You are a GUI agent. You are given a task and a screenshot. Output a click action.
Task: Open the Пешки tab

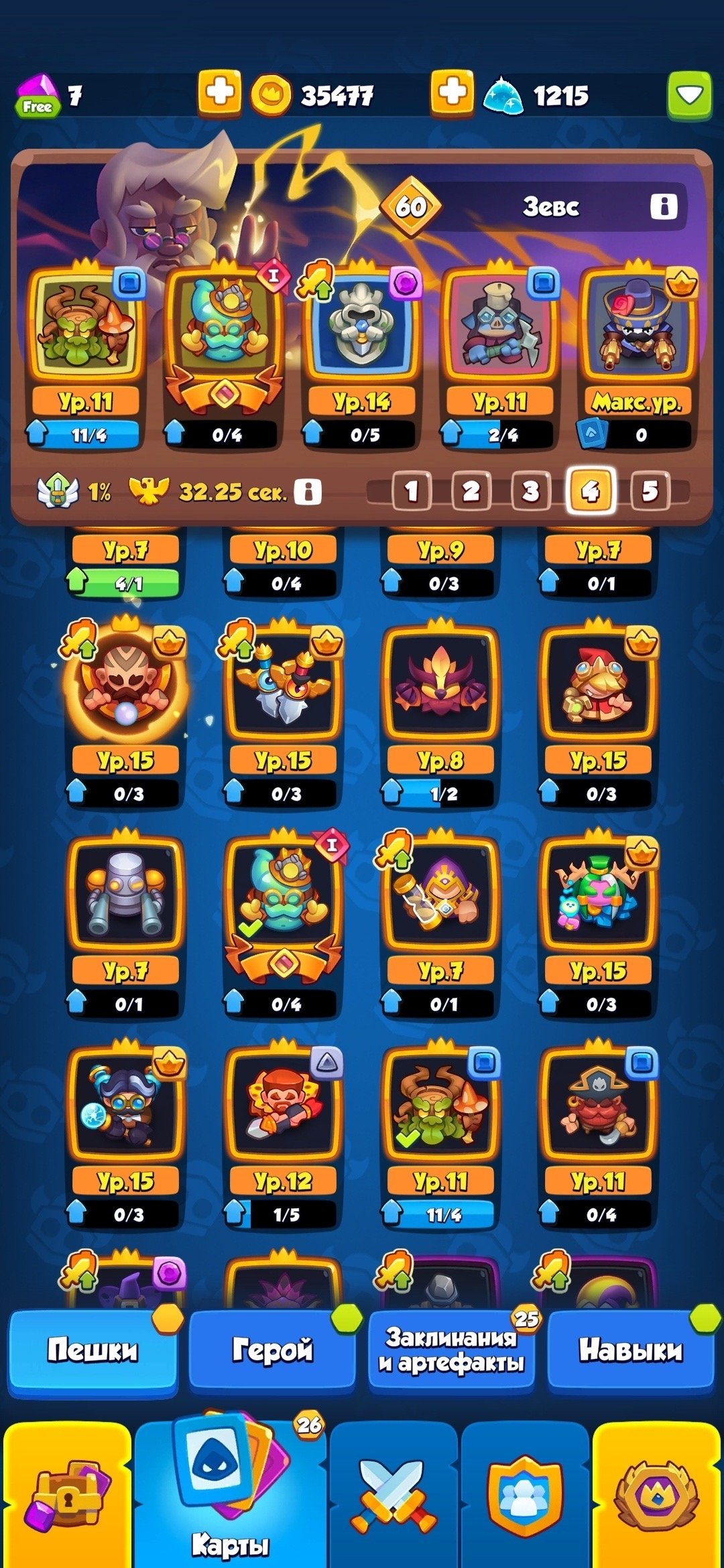point(93,1349)
